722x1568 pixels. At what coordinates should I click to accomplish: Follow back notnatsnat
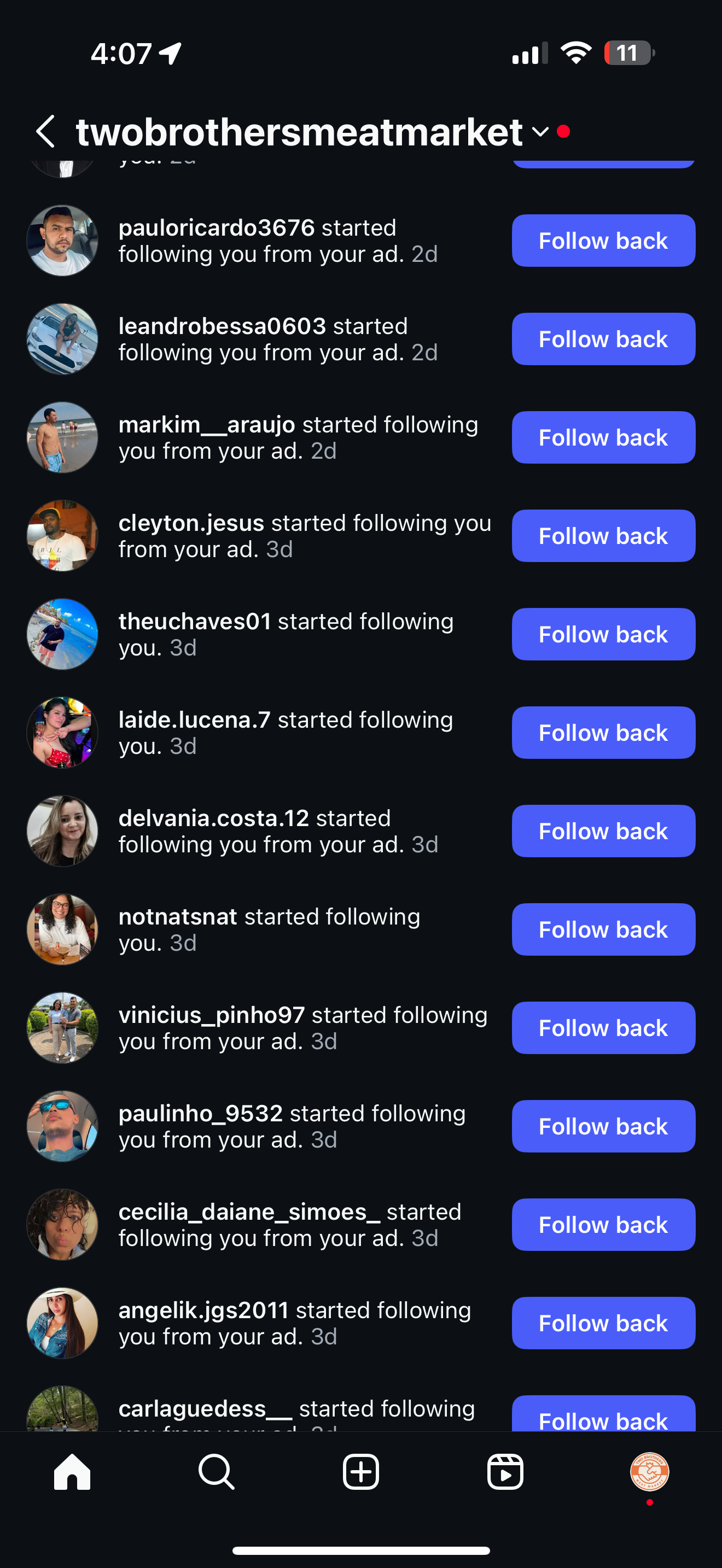point(603,929)
